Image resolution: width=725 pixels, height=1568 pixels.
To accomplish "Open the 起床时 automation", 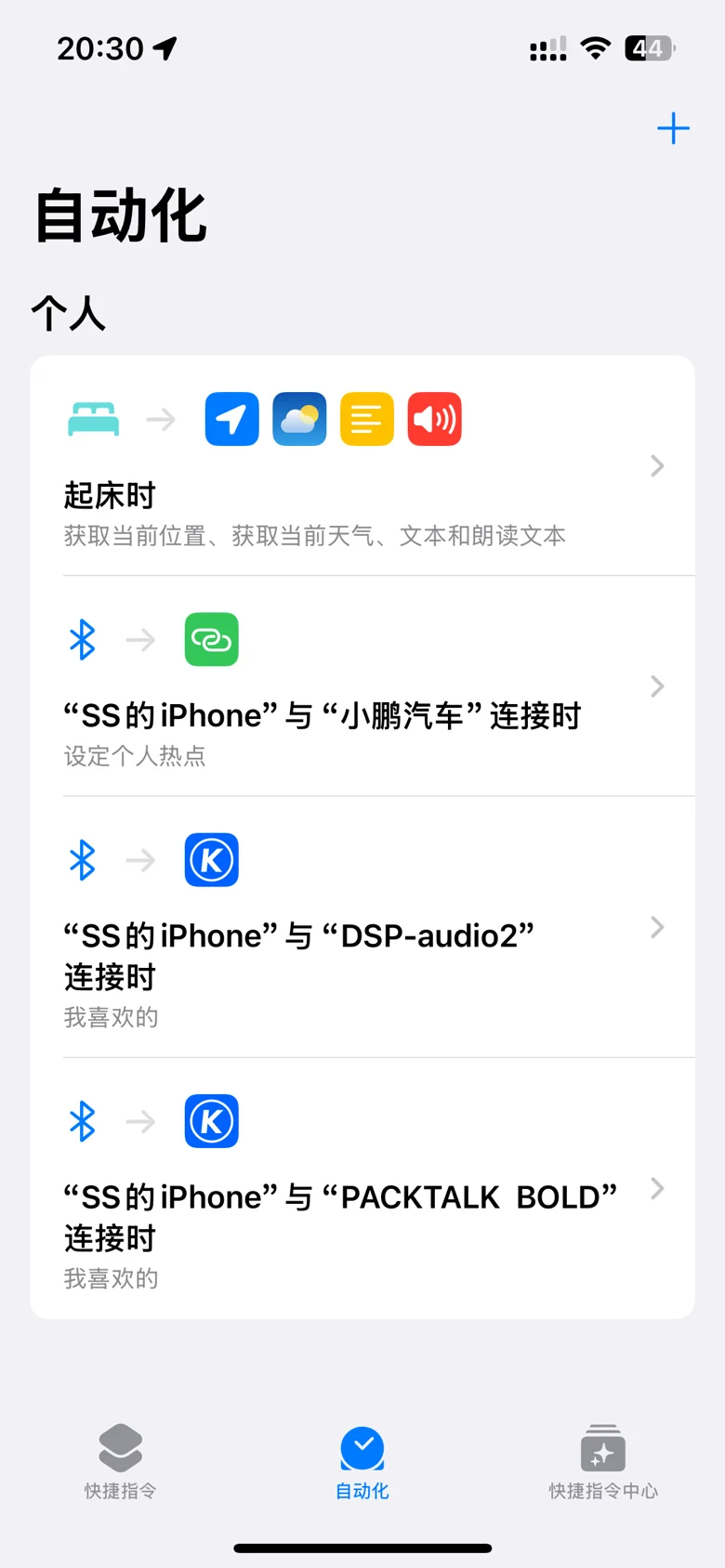I will [362, 466].
